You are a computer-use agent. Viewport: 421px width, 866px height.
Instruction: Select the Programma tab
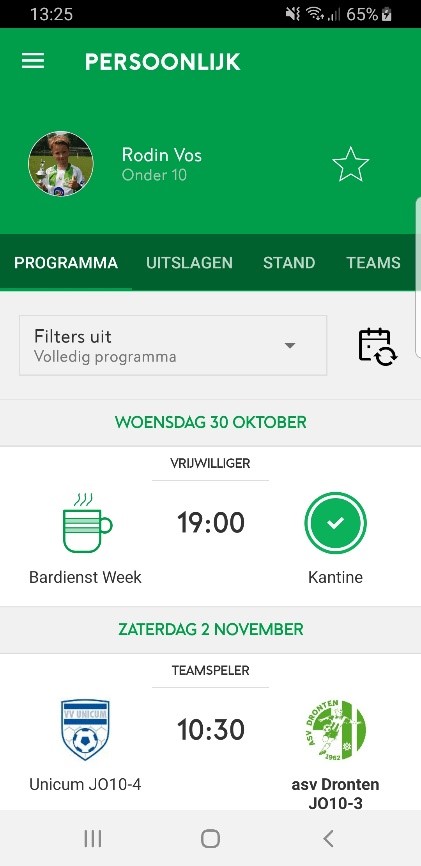(66, 262)
